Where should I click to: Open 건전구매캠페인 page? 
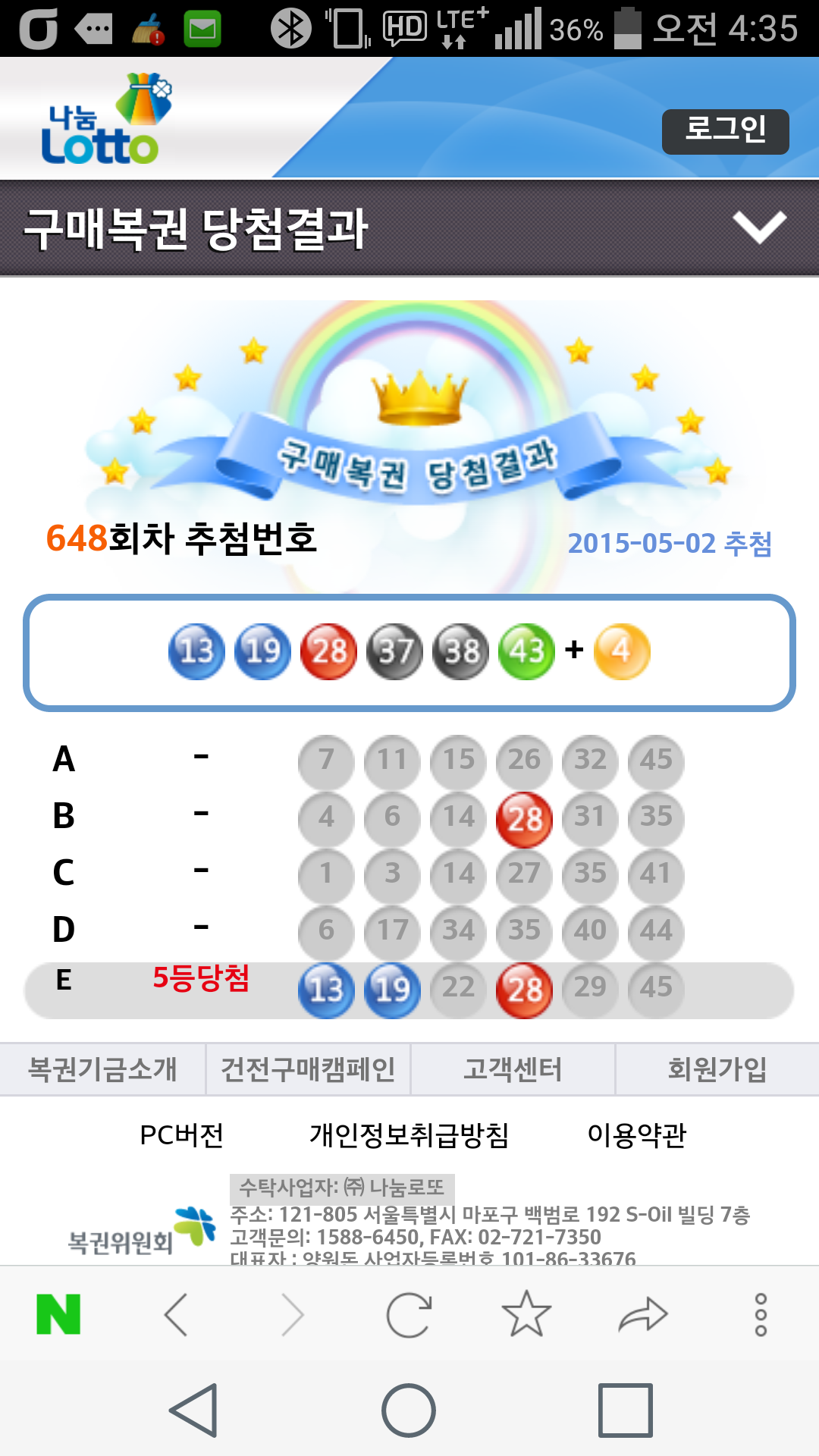[308, 1069]
